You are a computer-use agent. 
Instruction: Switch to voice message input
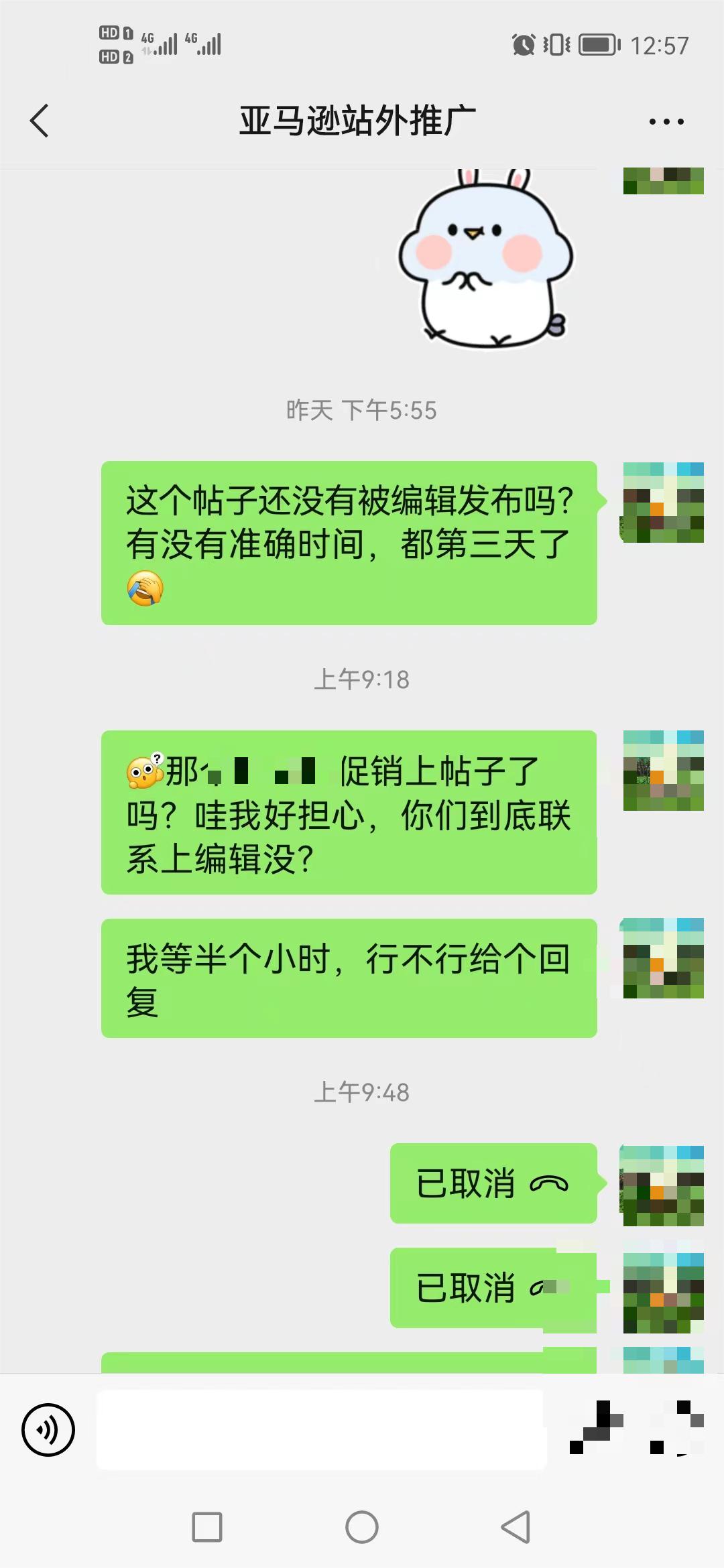tap(48, 1429)
